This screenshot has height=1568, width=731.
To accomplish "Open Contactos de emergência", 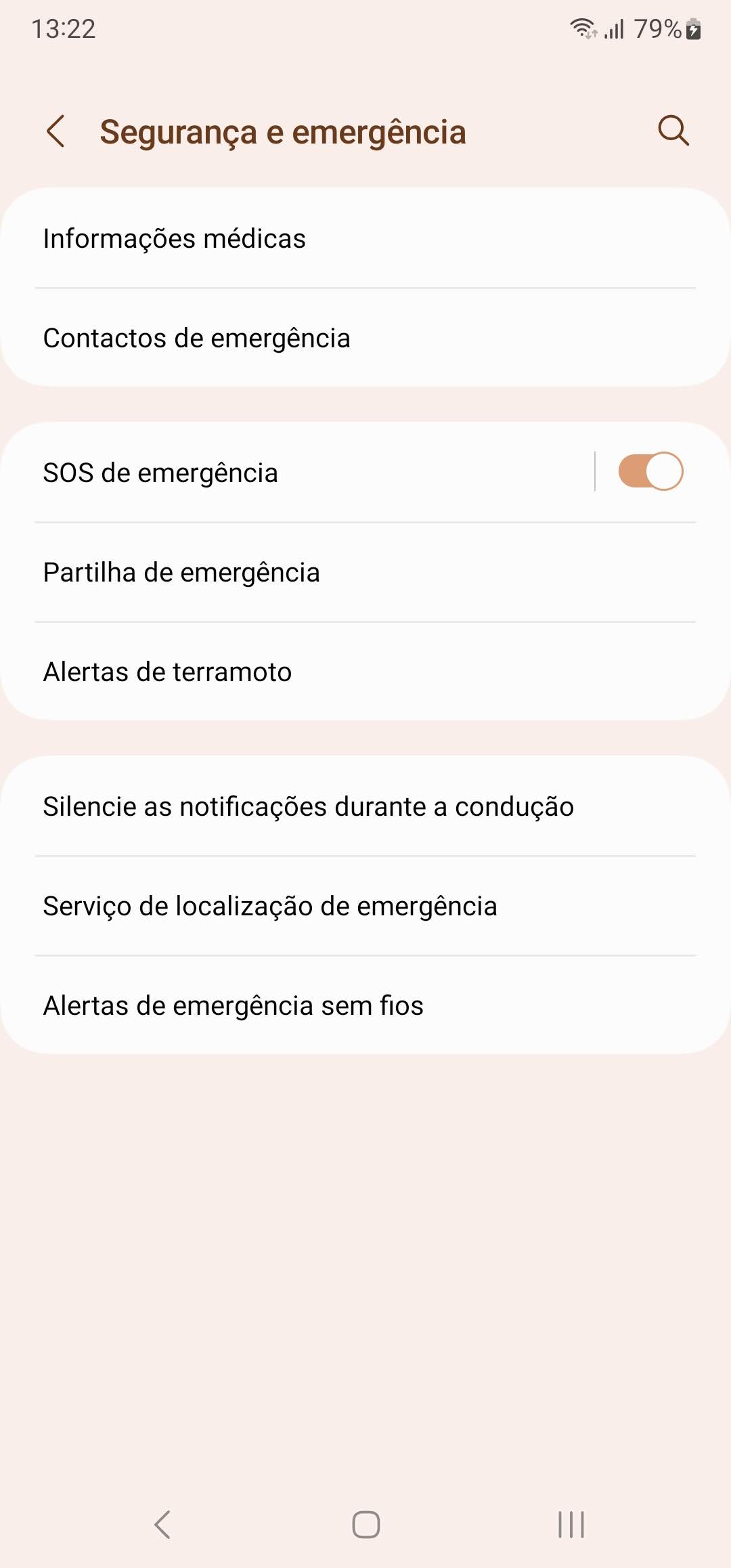I will [365, 338].
